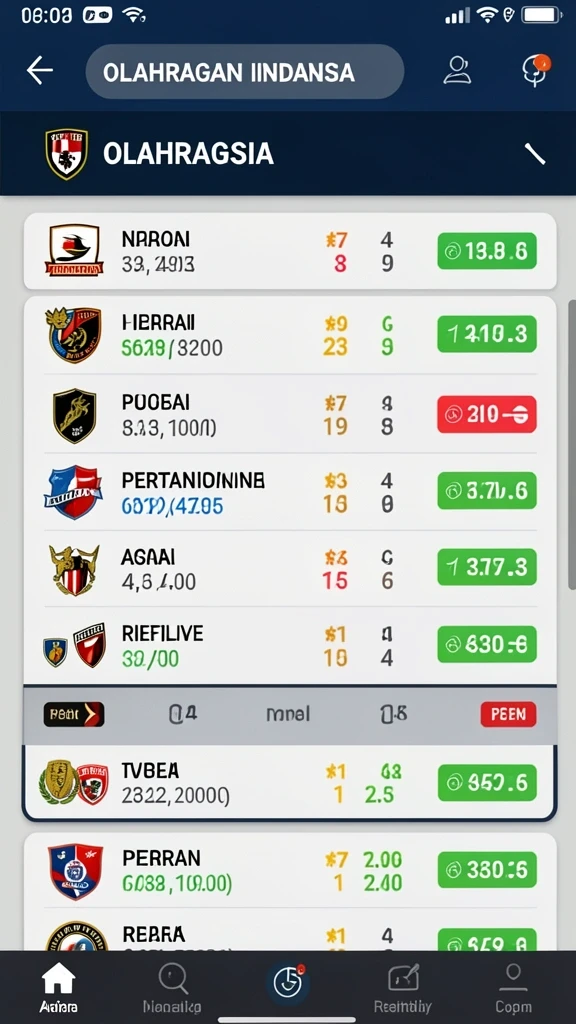The width and height of the screenshot is (576, 1024).
Task: Open the profile icon in the header
Action: (457, 71)
